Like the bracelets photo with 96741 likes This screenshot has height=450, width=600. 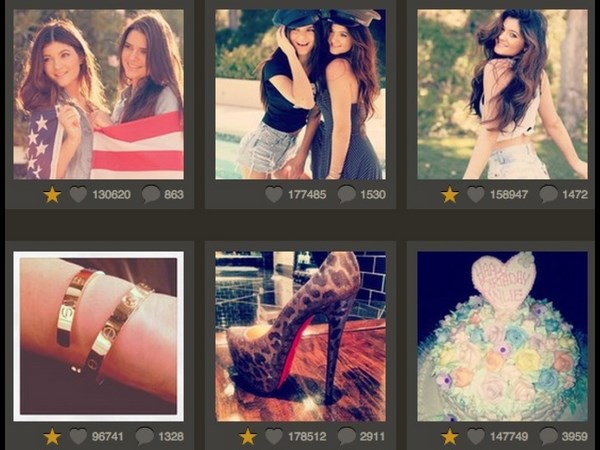coord(78,436)
